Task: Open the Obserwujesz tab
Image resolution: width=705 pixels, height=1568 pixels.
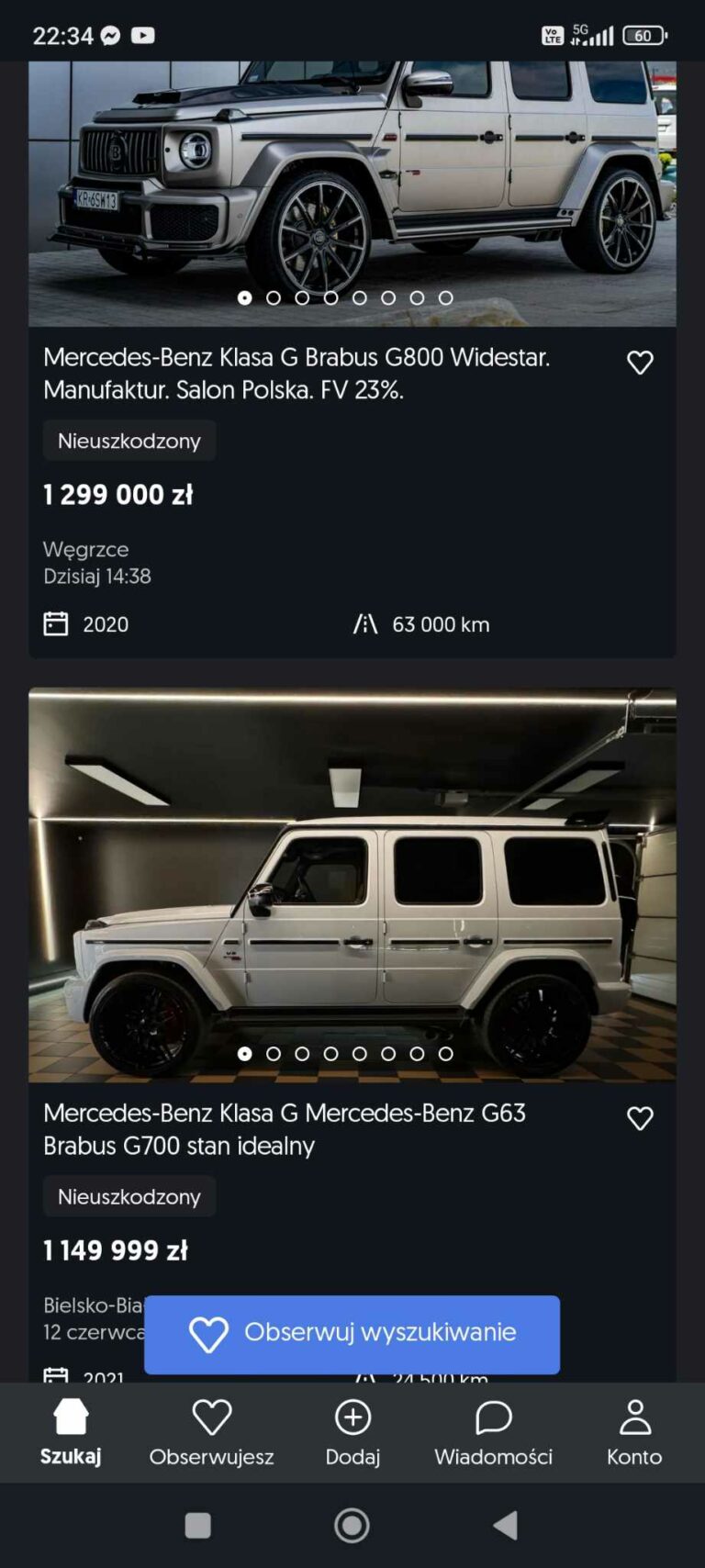Action: coord(211,1431)
